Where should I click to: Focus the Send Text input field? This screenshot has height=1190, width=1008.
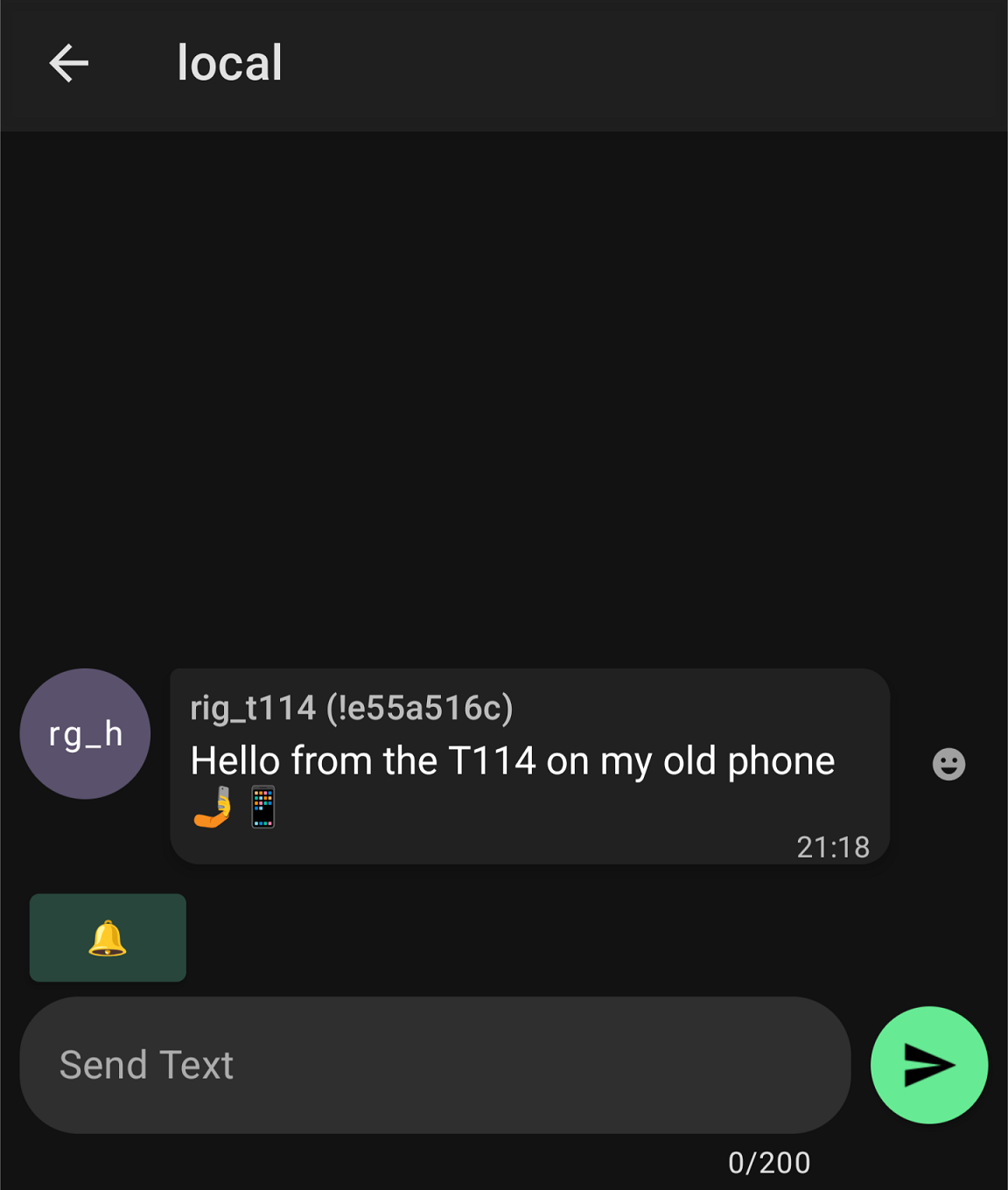coord(435,1065)
